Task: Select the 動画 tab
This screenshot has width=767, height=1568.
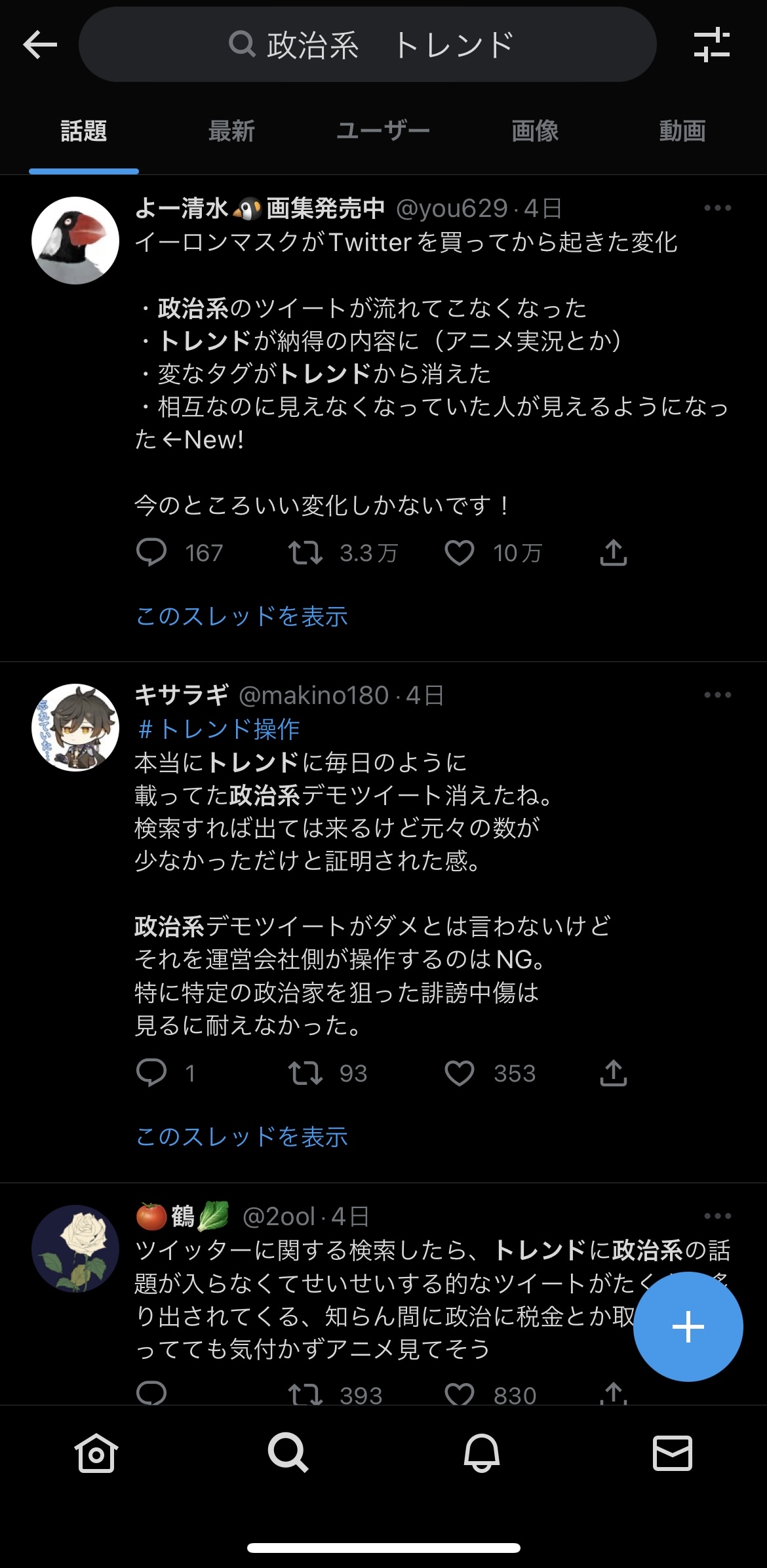Action: [682, 131]
